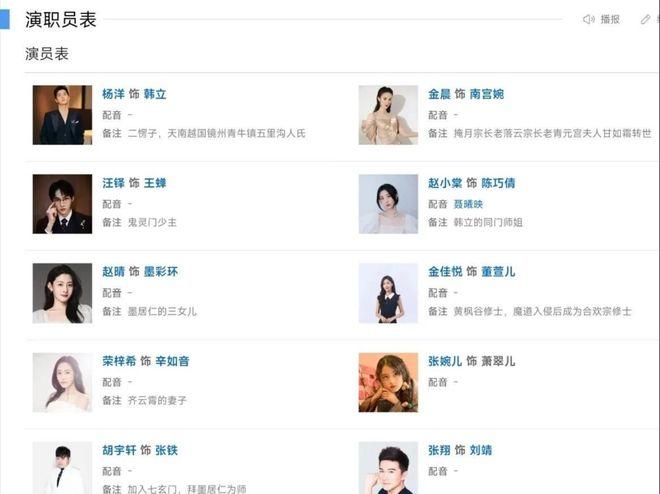View the character page for 陈巧倩

[x=499, y=183]
